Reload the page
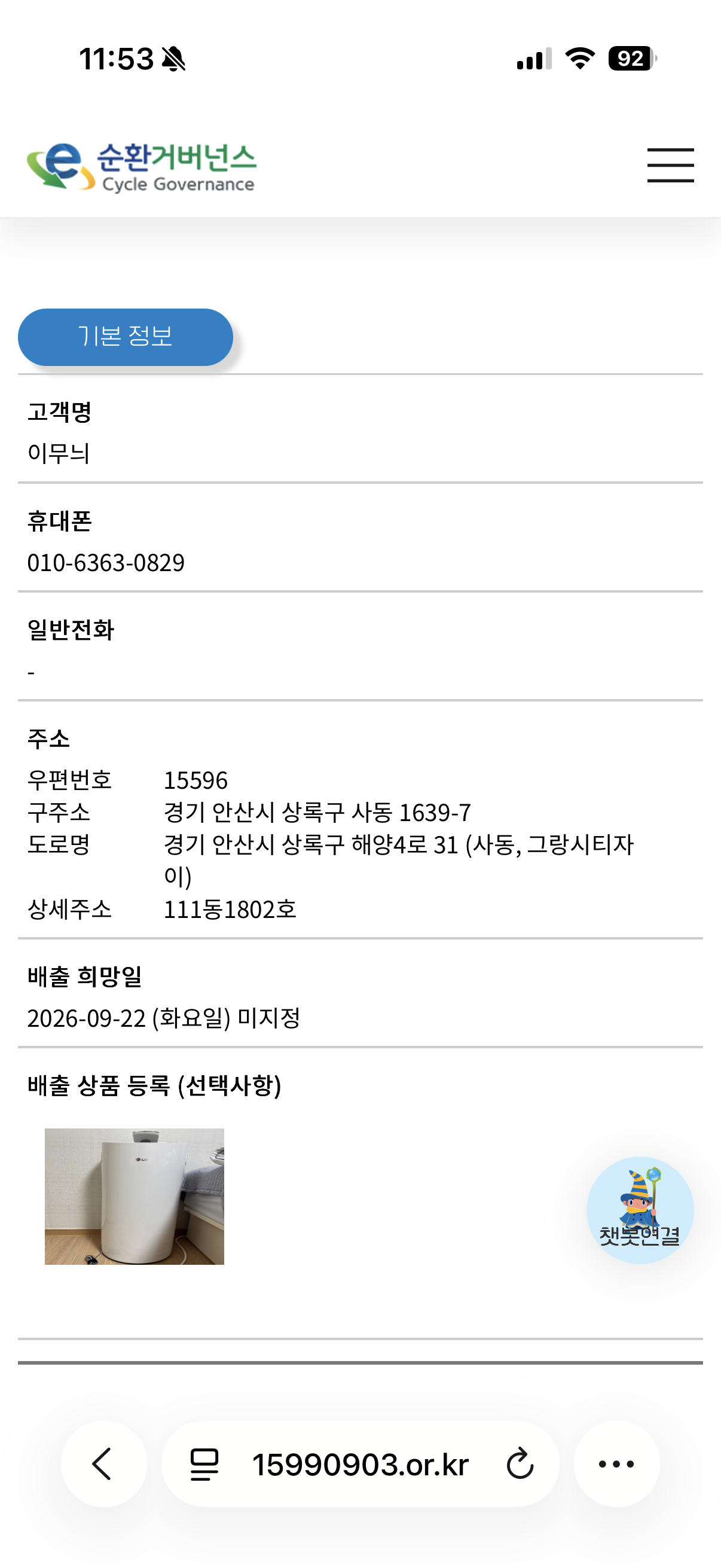721x1568 pixels. (520, 1464)
